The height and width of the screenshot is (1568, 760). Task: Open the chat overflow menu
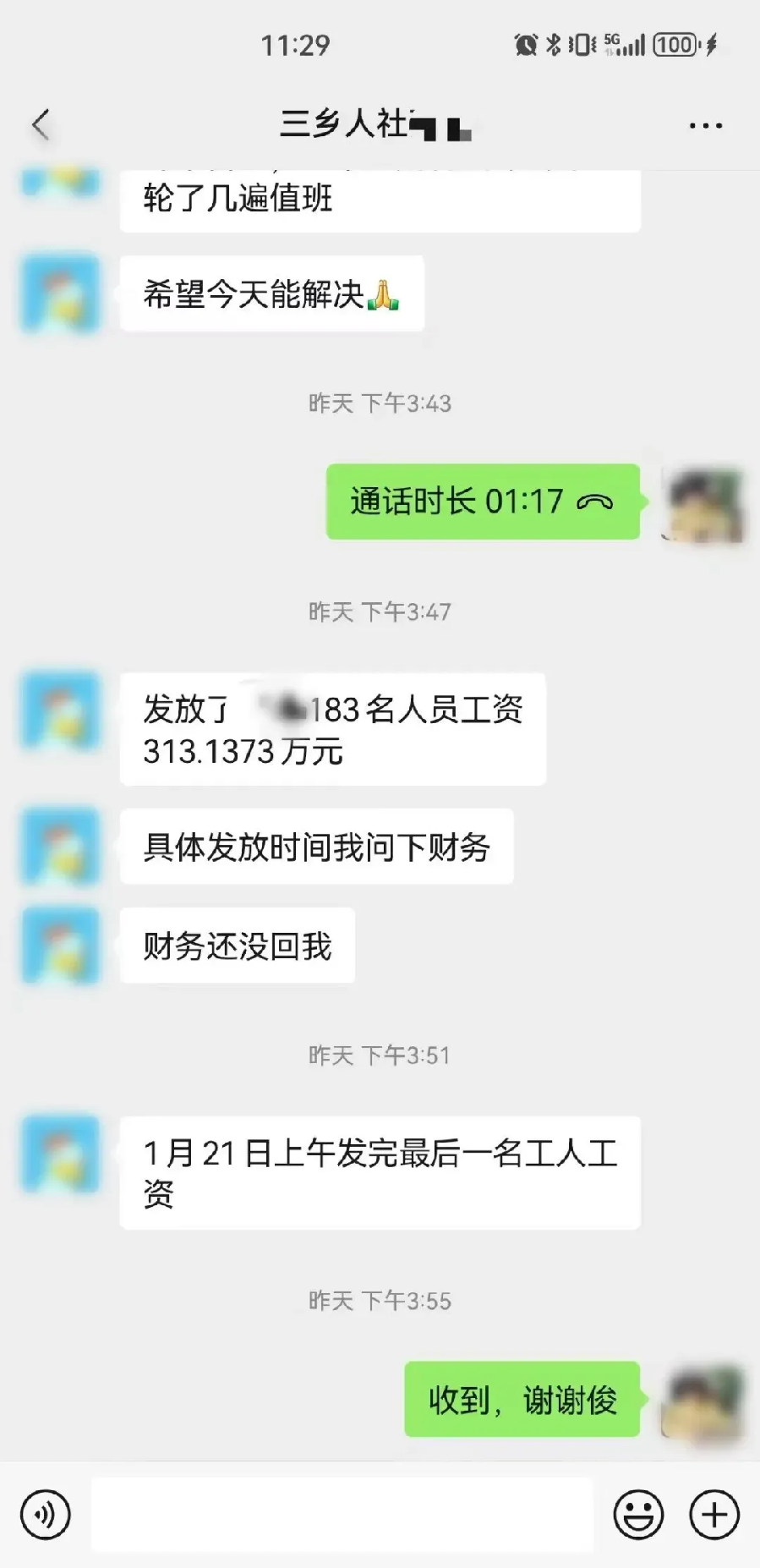(x=705, y=126)
